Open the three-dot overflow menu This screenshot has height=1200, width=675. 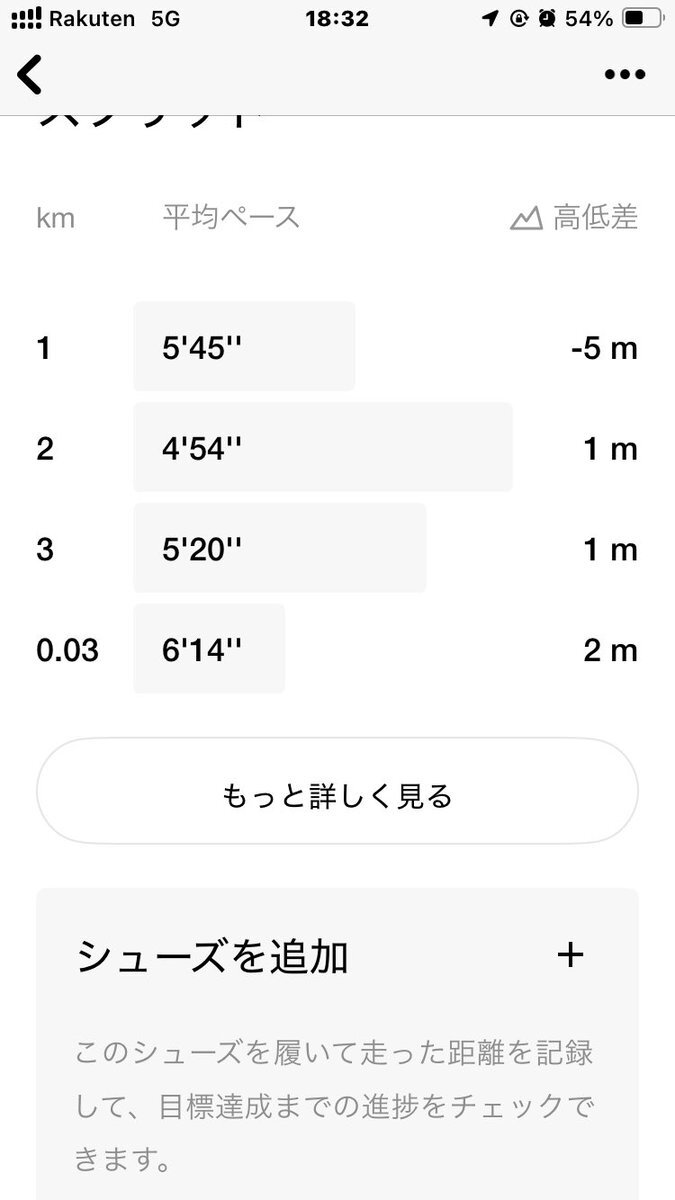[x=625, y=75]
